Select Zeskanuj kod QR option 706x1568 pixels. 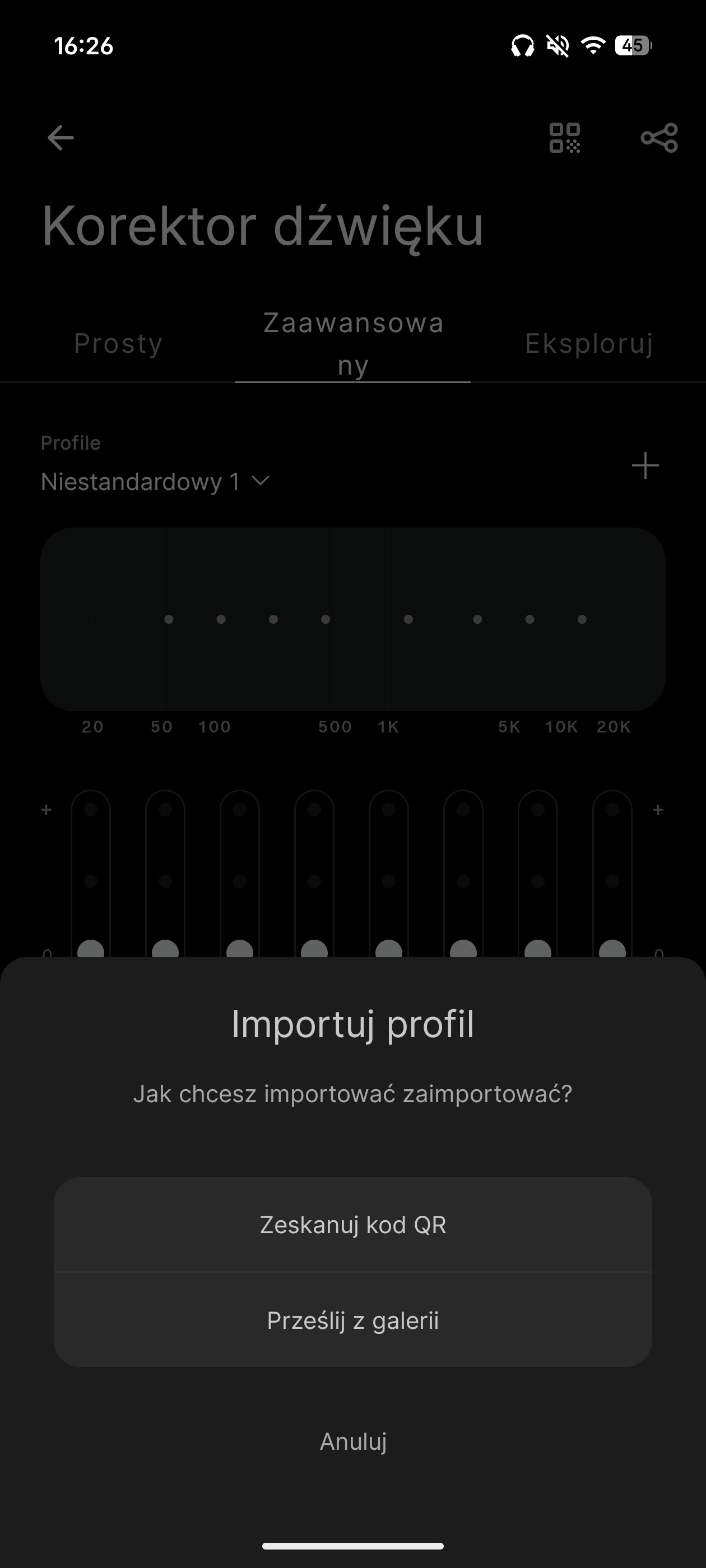point(352,1225)
